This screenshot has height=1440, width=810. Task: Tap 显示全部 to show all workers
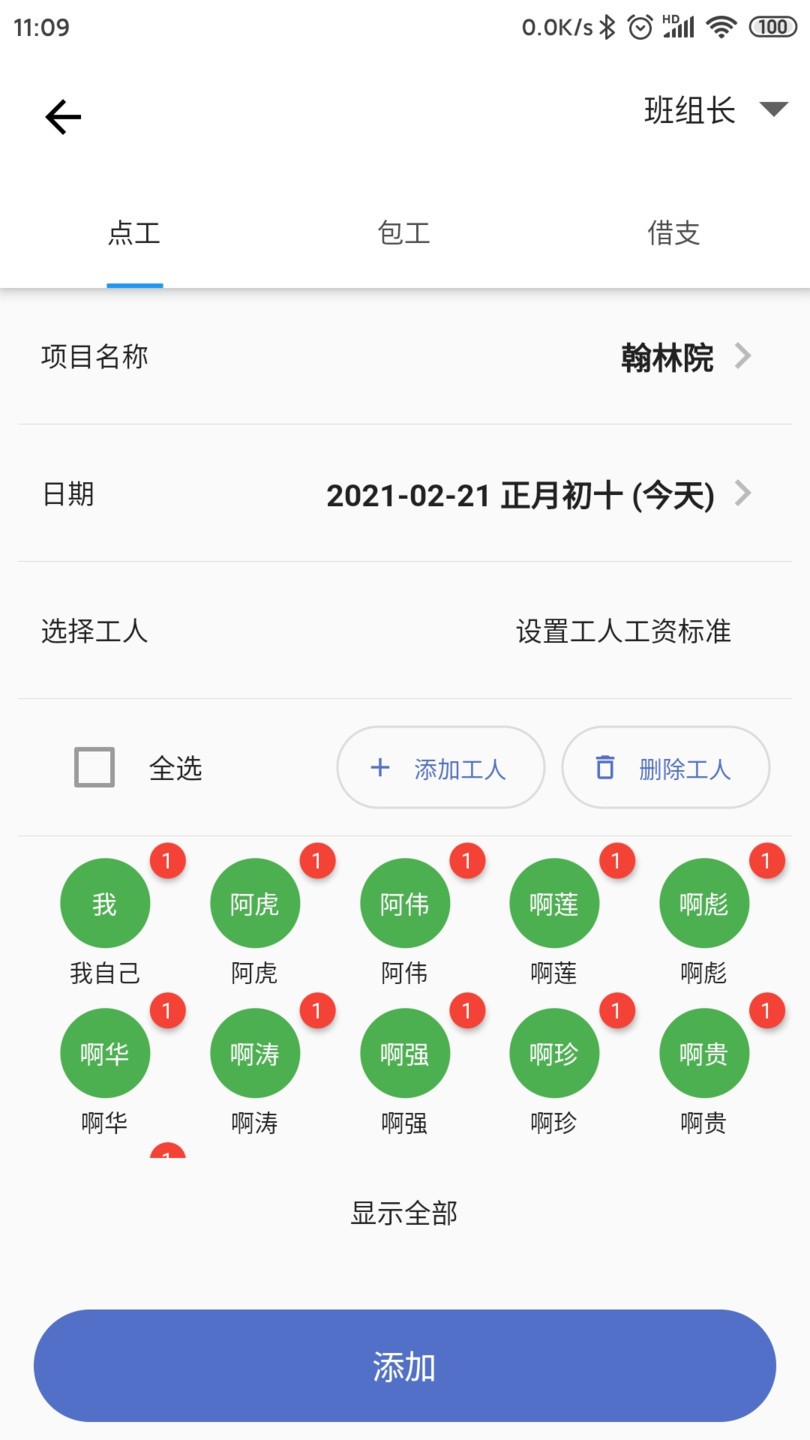[404, 1213]
